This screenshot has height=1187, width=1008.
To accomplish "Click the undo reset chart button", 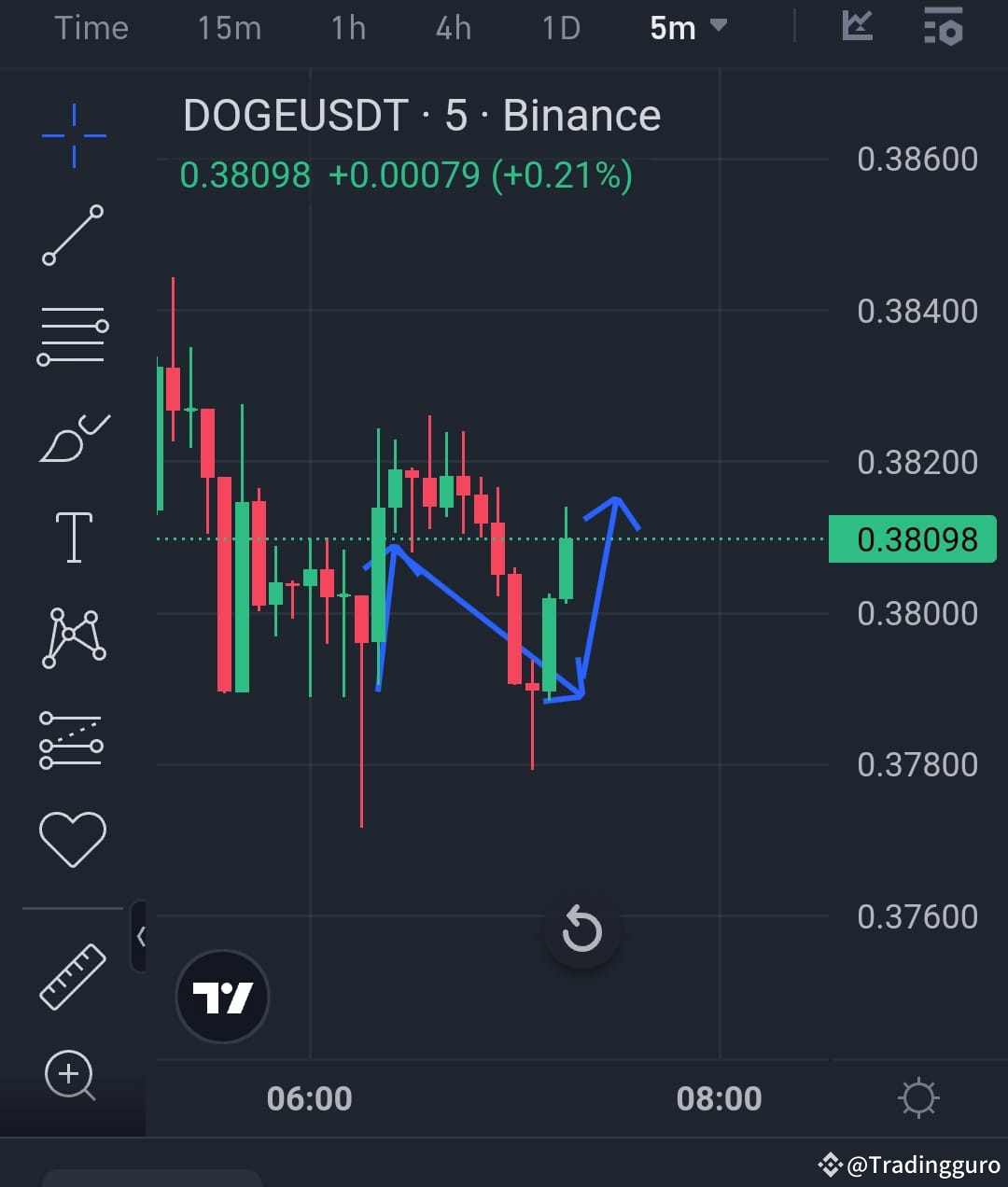I will [581, 930].
